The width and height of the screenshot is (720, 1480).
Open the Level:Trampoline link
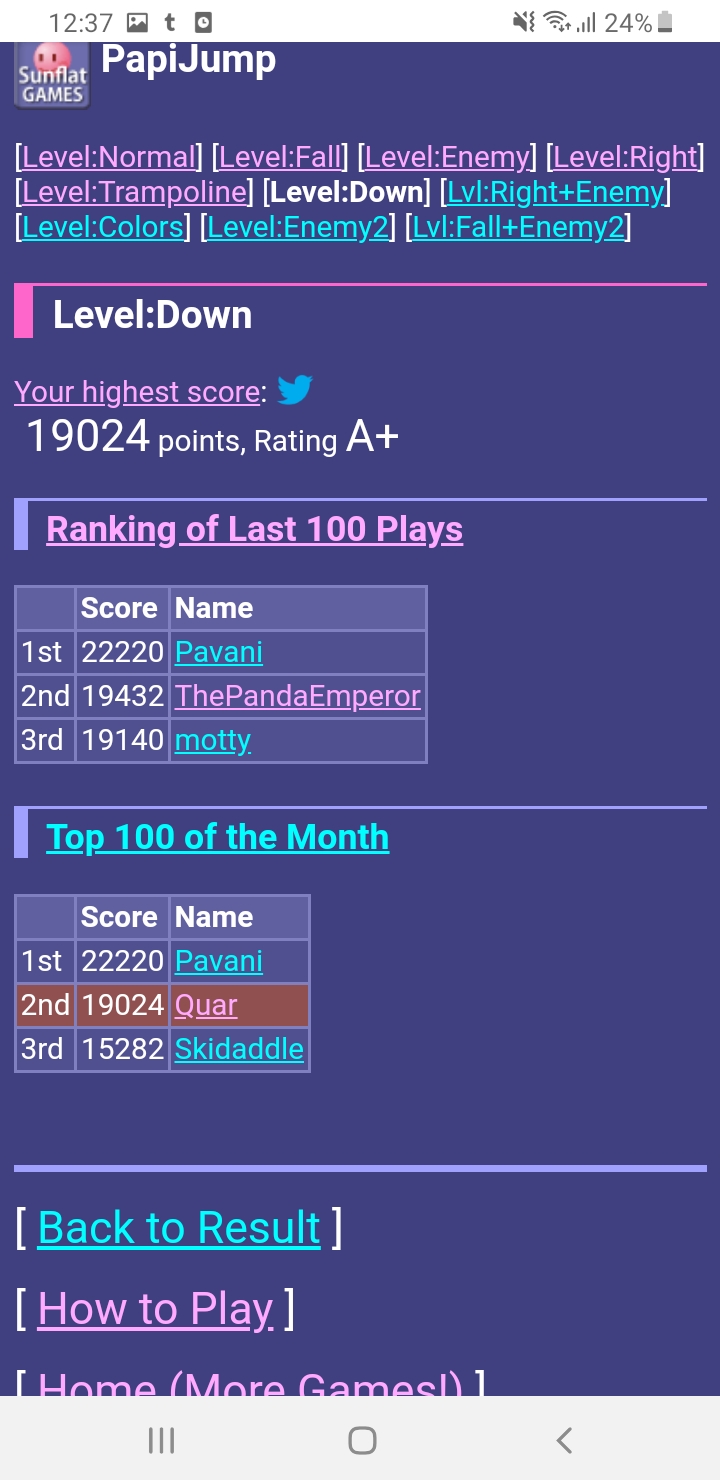pyautogui.click(x=133, y=192)
